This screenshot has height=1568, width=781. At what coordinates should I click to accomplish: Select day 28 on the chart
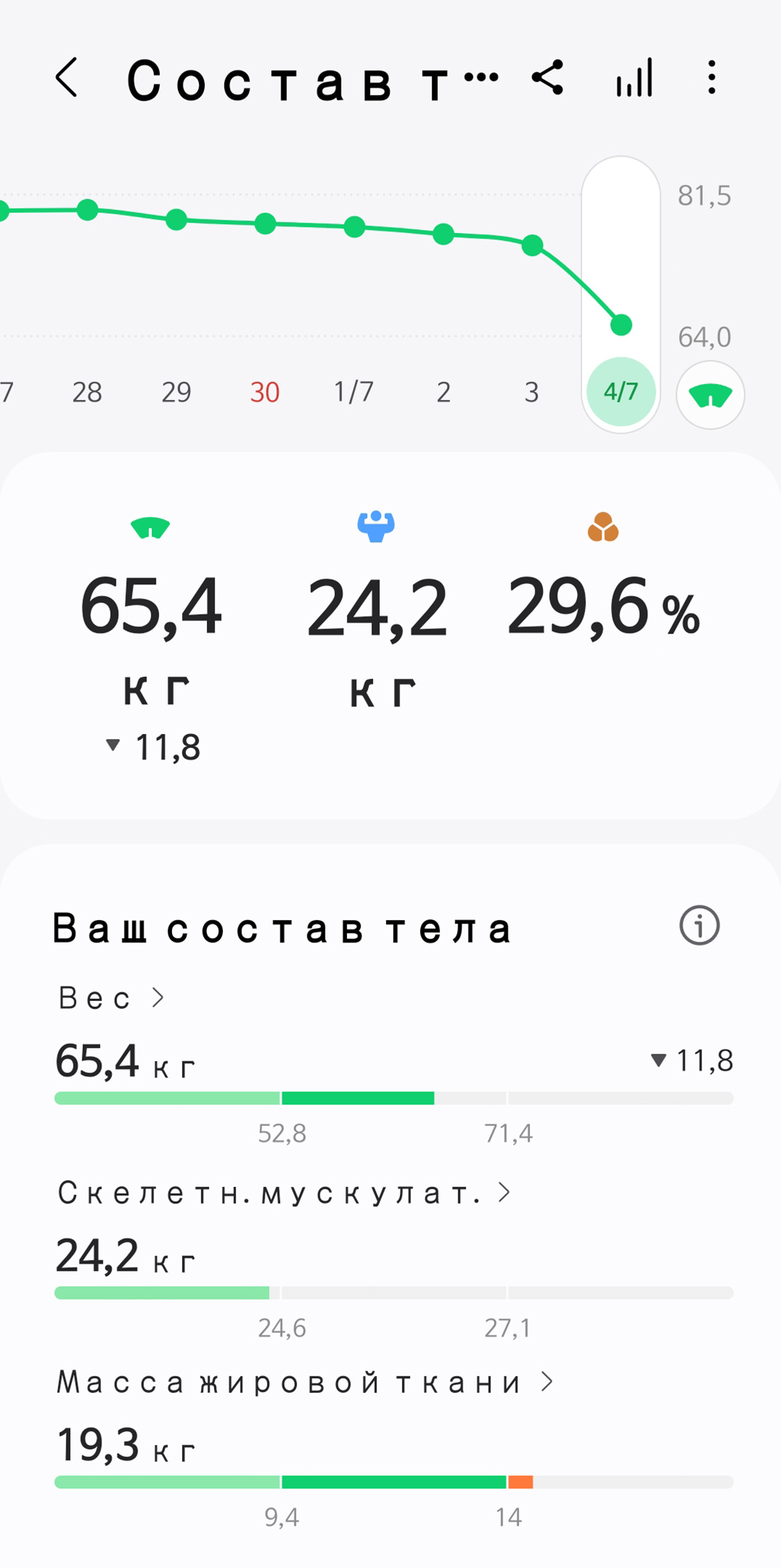[x=87, y=392]
